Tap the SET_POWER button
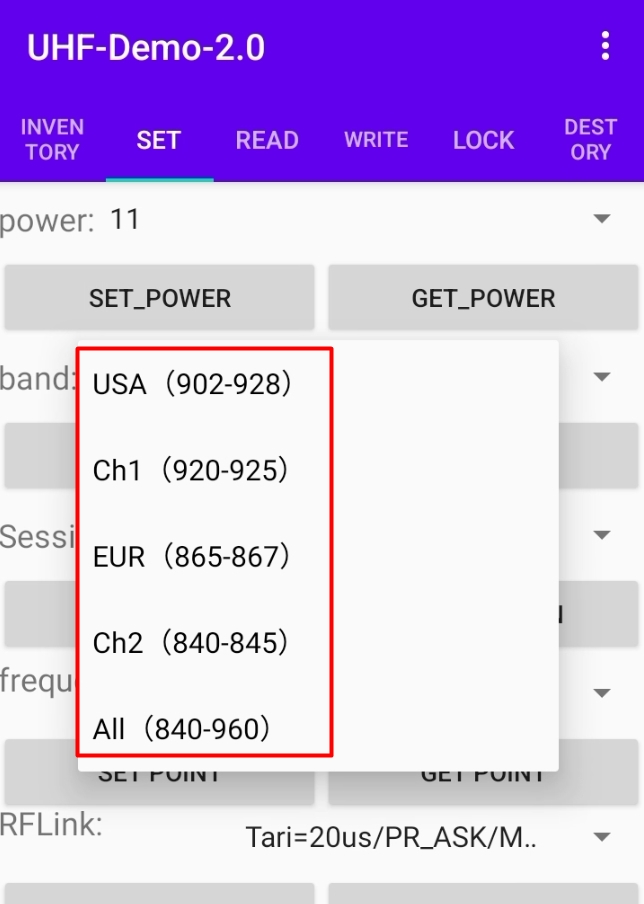This screenshot has height=904, width=644. (160, 298)
